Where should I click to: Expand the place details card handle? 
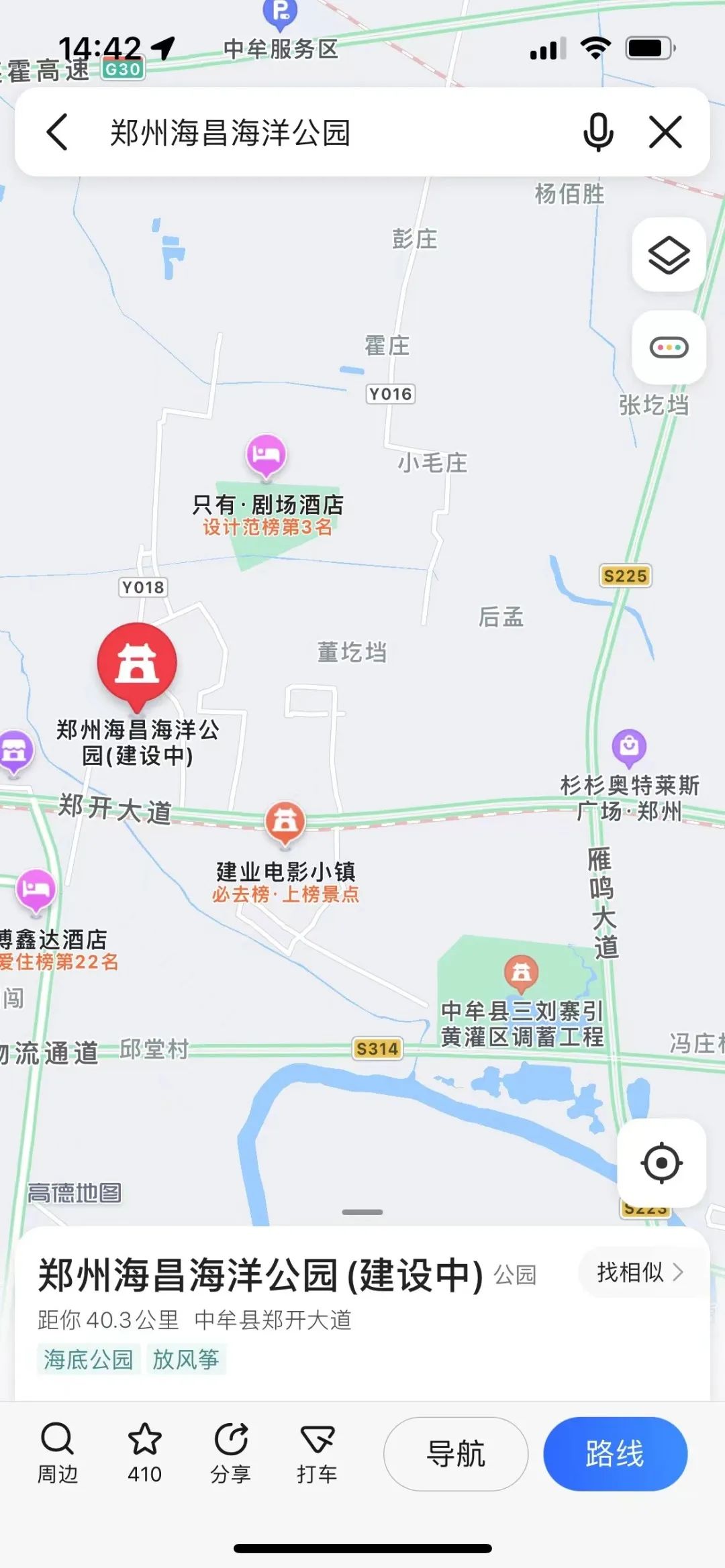pyautogui.click(x=362, y=1212)
